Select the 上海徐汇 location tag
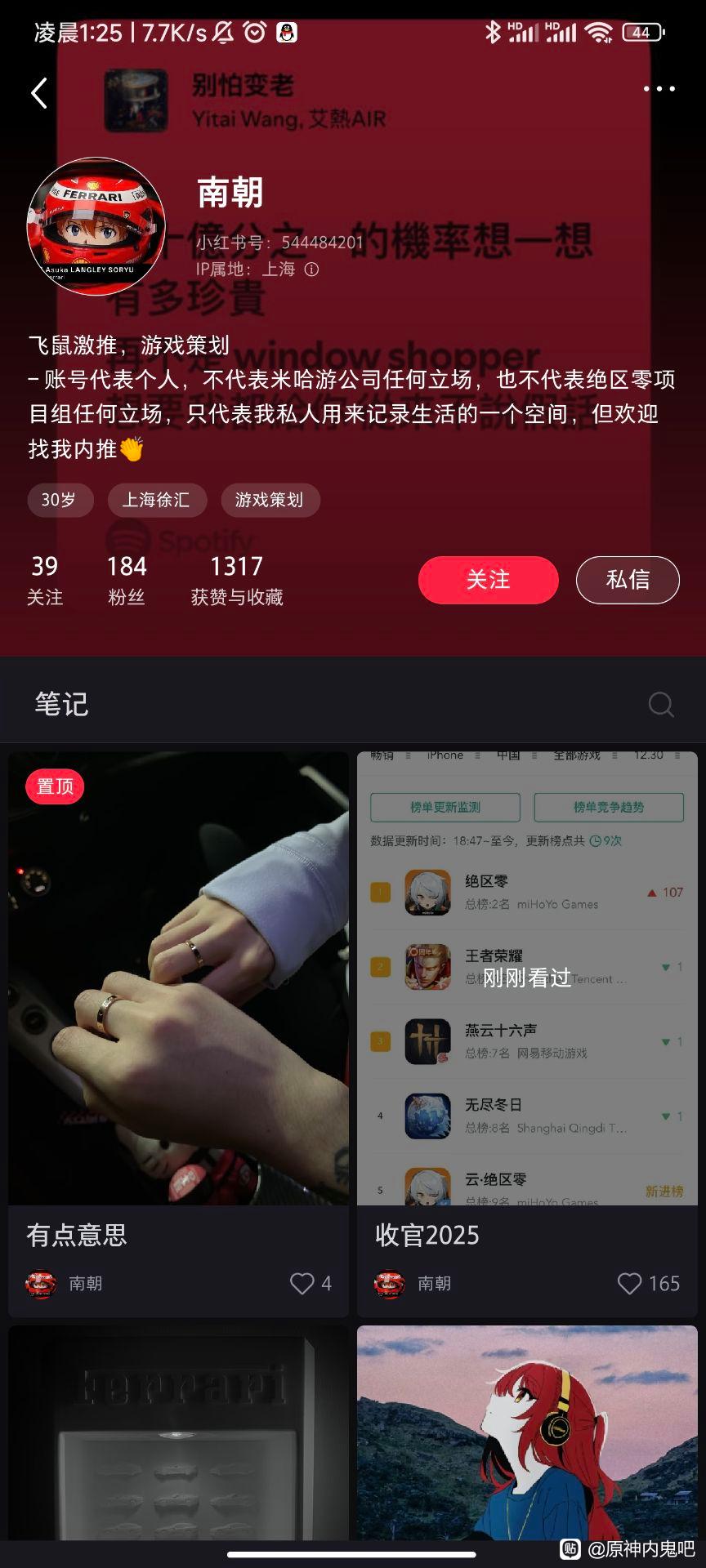The height and width of the screenshot is (1568, 706). click(156, 500)
